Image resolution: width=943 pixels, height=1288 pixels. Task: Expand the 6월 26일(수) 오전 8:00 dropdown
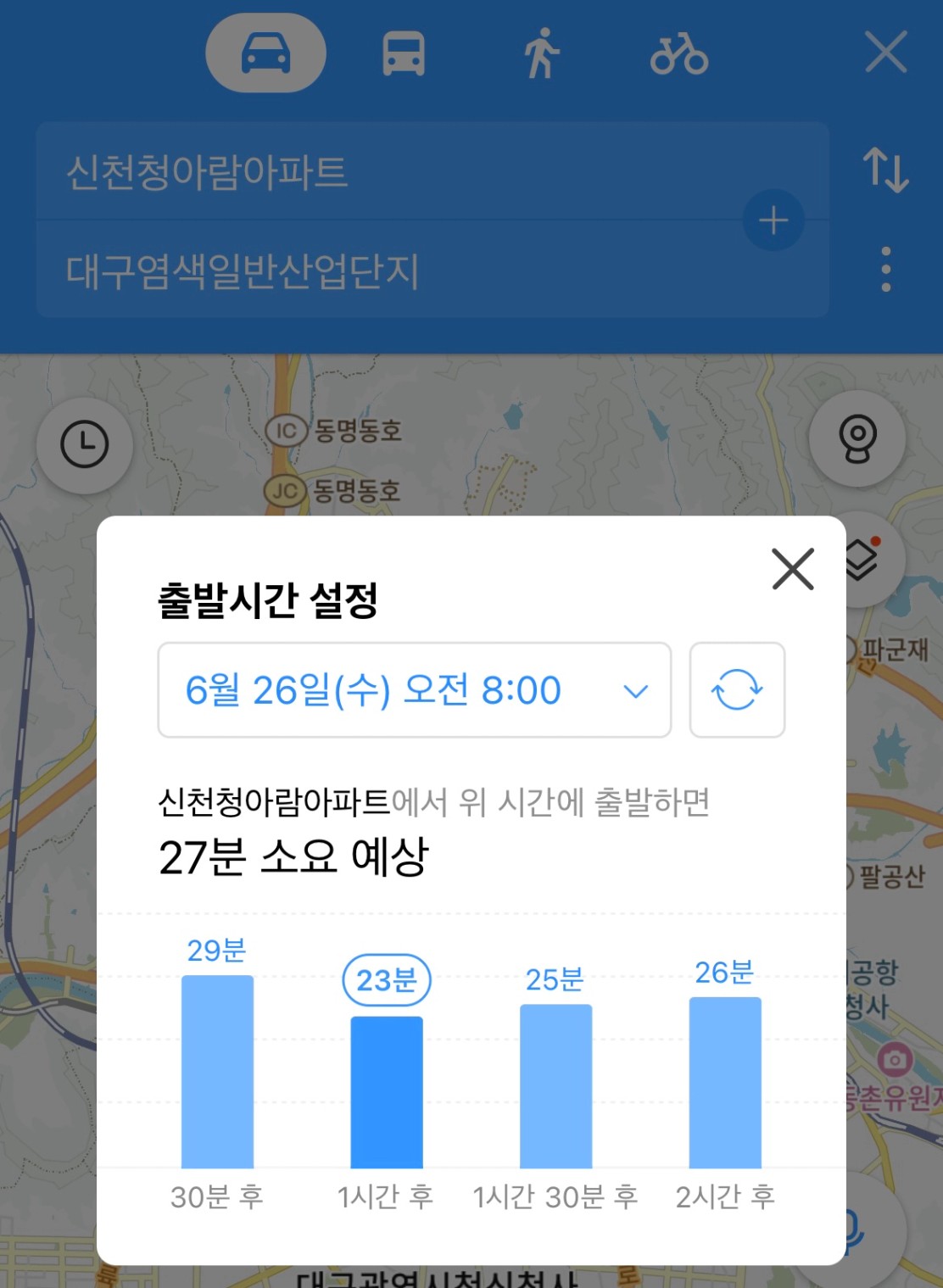click(414, 690)
